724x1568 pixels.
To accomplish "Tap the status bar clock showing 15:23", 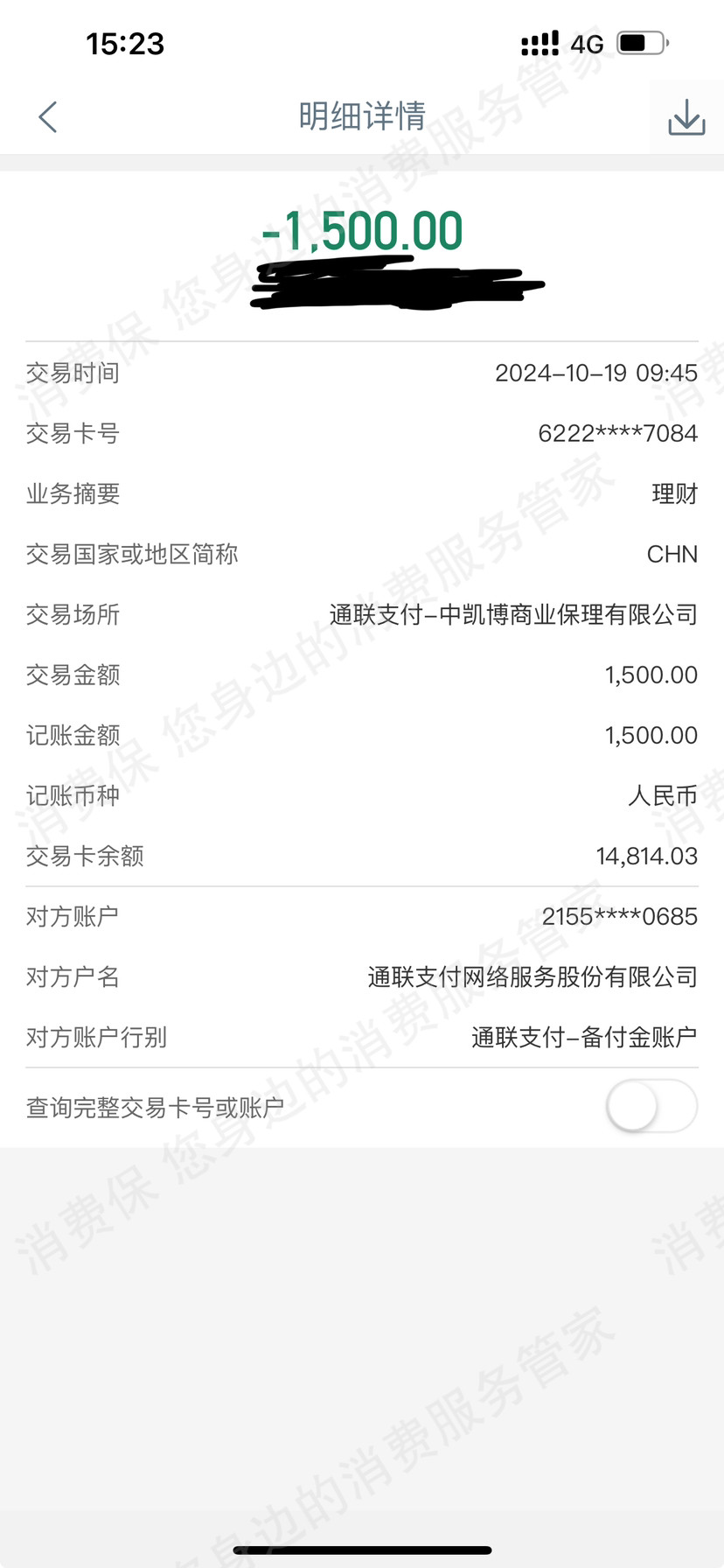I will [x=124, y=44].
